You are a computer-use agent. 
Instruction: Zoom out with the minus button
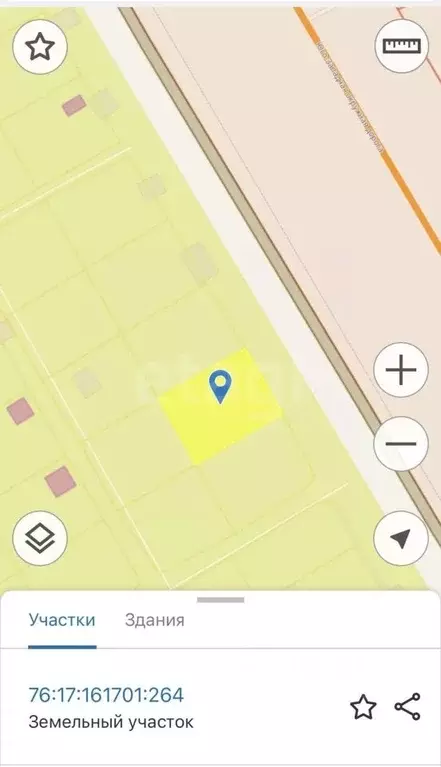click(401, 444)
